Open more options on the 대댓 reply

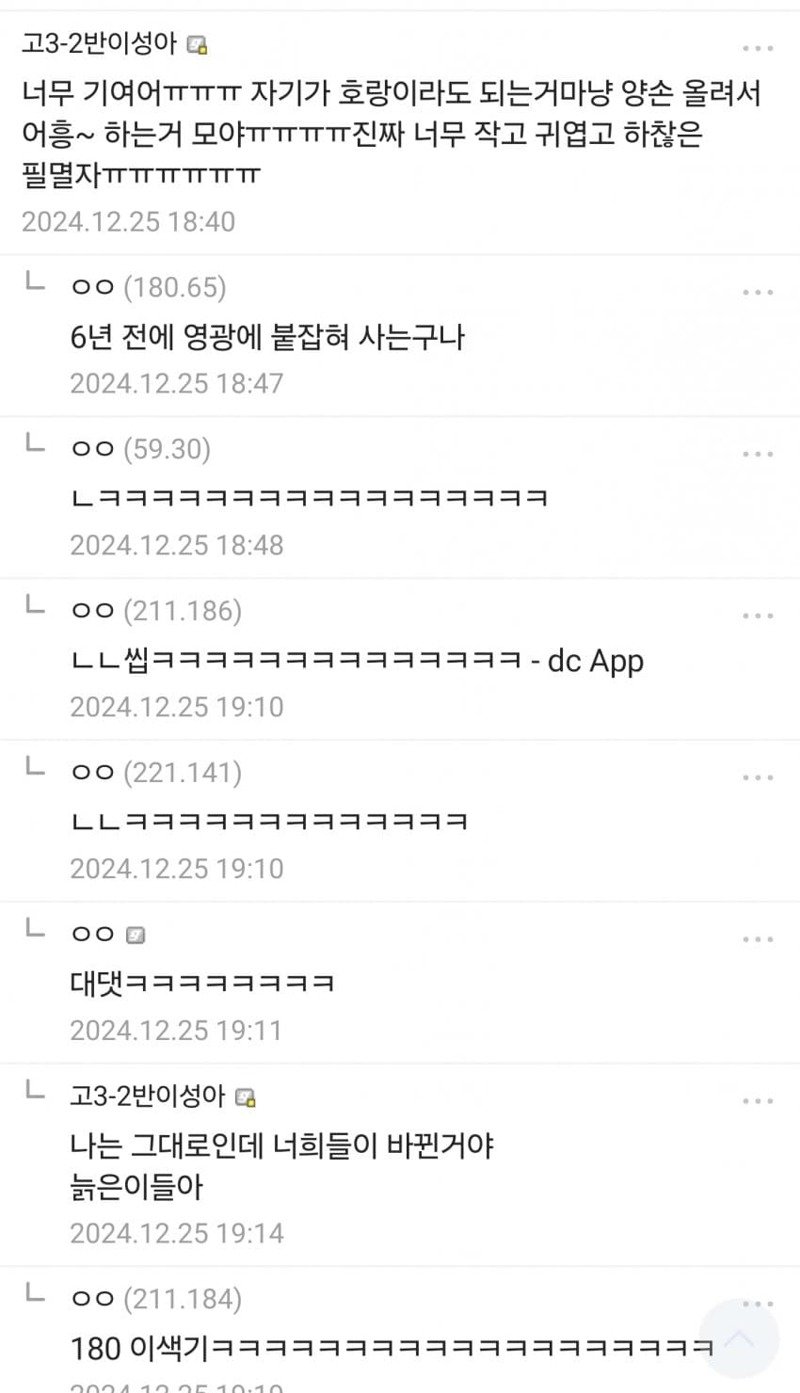pyautogui.click(x=758, y=940)
